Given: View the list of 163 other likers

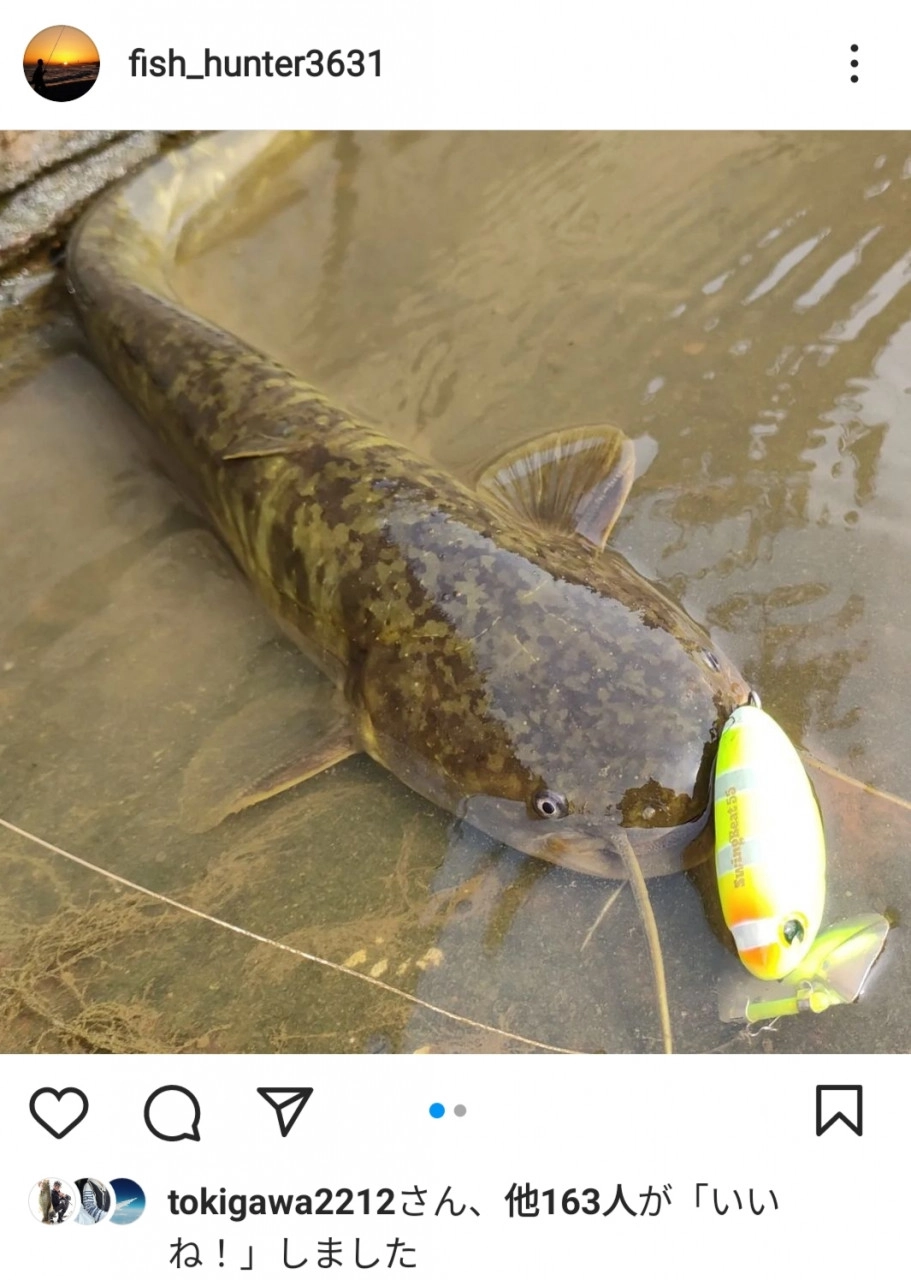Looking at the screenshot, I should 570,1202.
